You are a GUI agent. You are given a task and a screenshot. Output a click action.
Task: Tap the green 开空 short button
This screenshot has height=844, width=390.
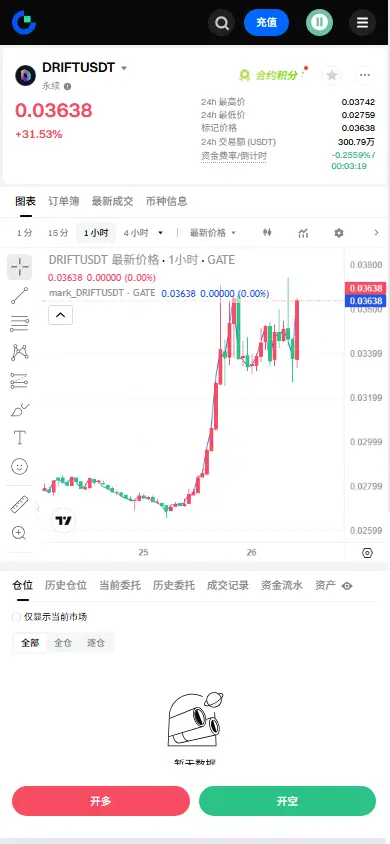tap(287, 801)
